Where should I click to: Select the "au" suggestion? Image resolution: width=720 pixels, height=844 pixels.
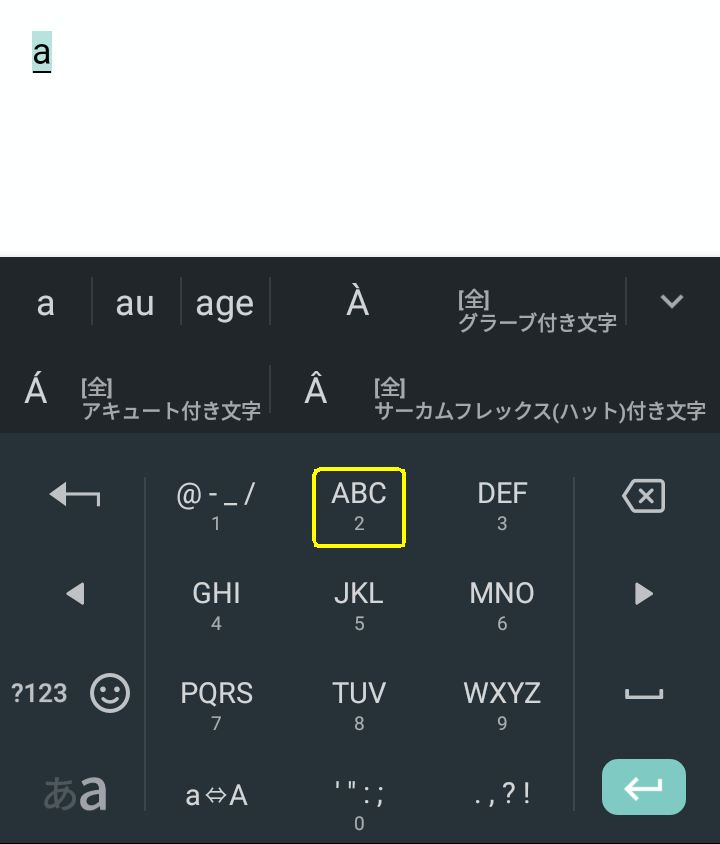click(x=135, y=303)
